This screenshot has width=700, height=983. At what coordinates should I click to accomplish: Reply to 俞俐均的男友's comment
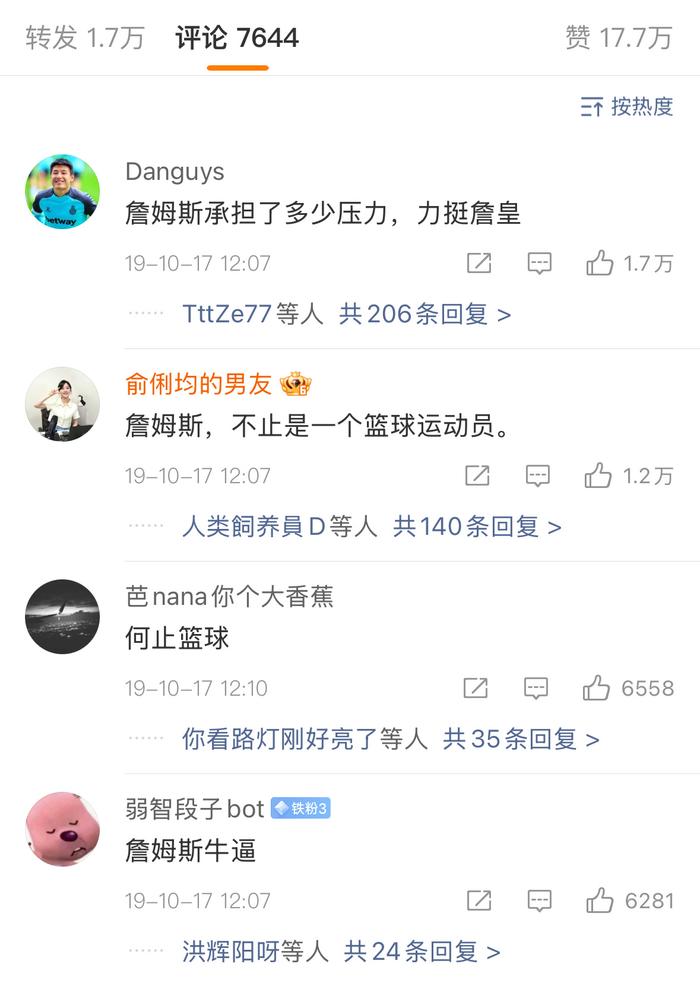pyautogui.click(x=538, y=475)
